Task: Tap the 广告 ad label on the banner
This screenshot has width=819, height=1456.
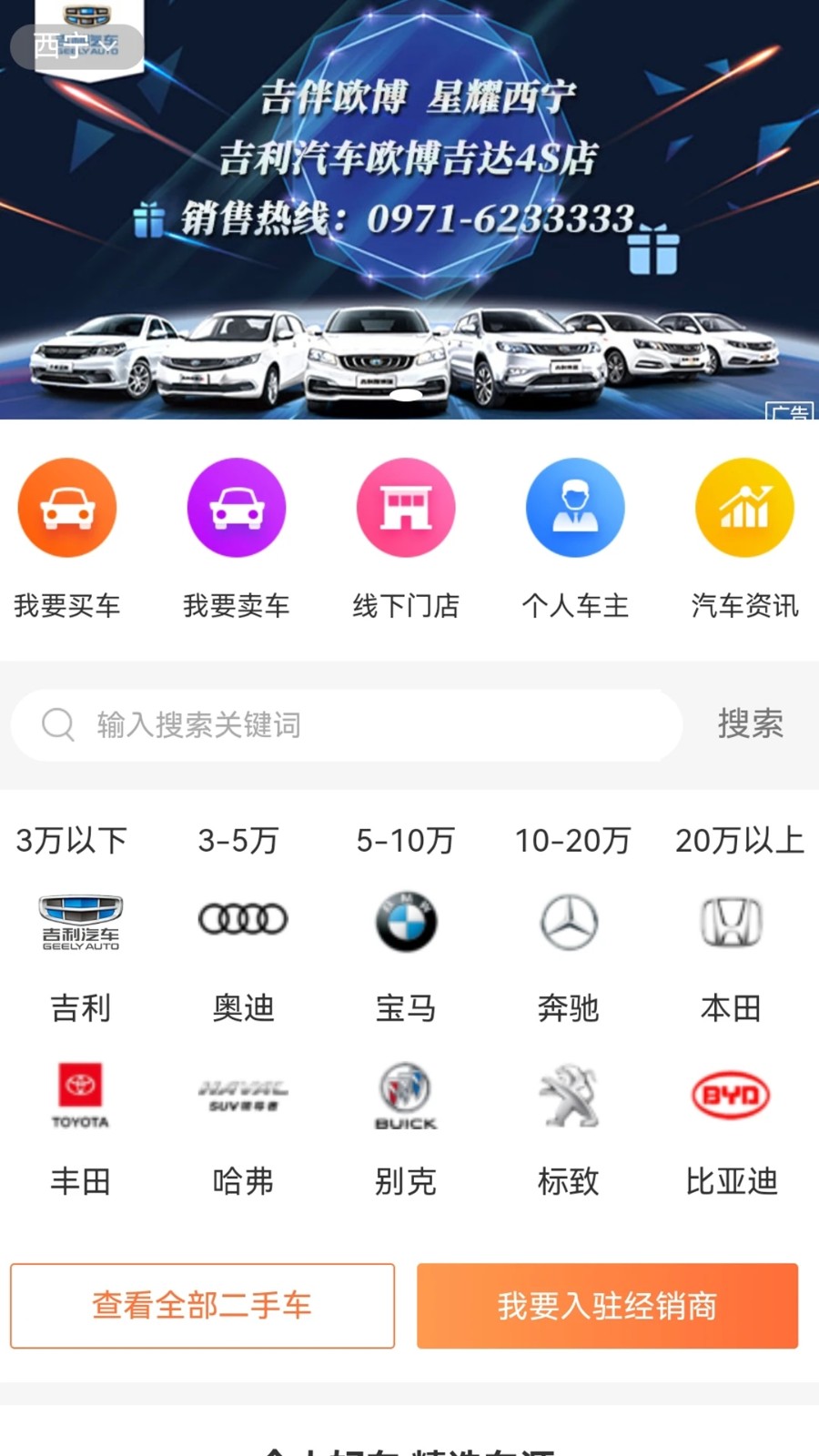Action: [x=791, y=411]
